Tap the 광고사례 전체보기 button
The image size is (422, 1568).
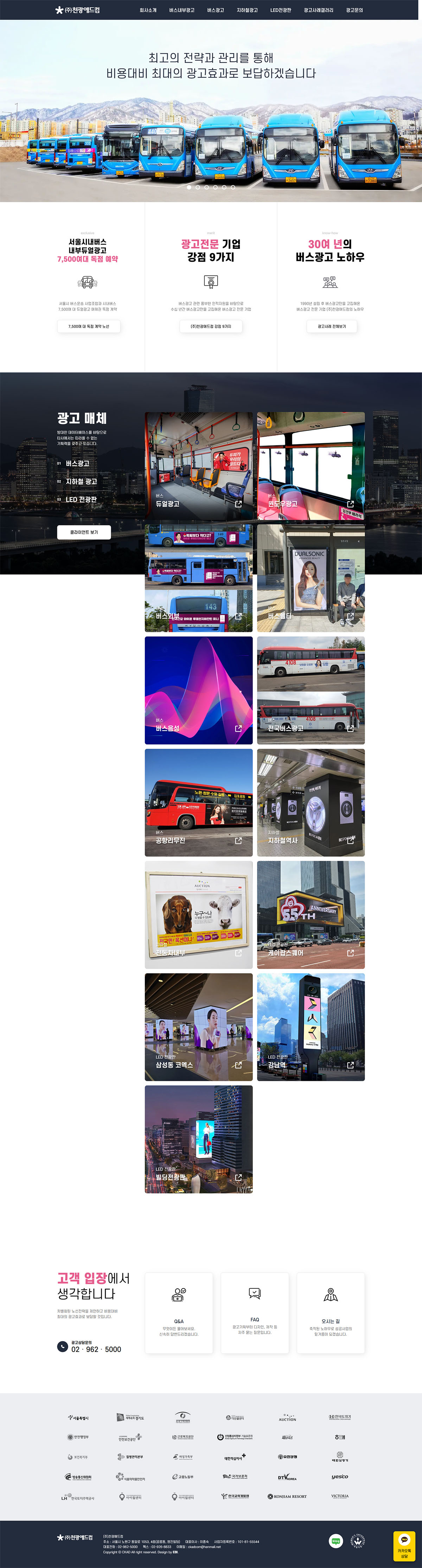pos(331,326)
